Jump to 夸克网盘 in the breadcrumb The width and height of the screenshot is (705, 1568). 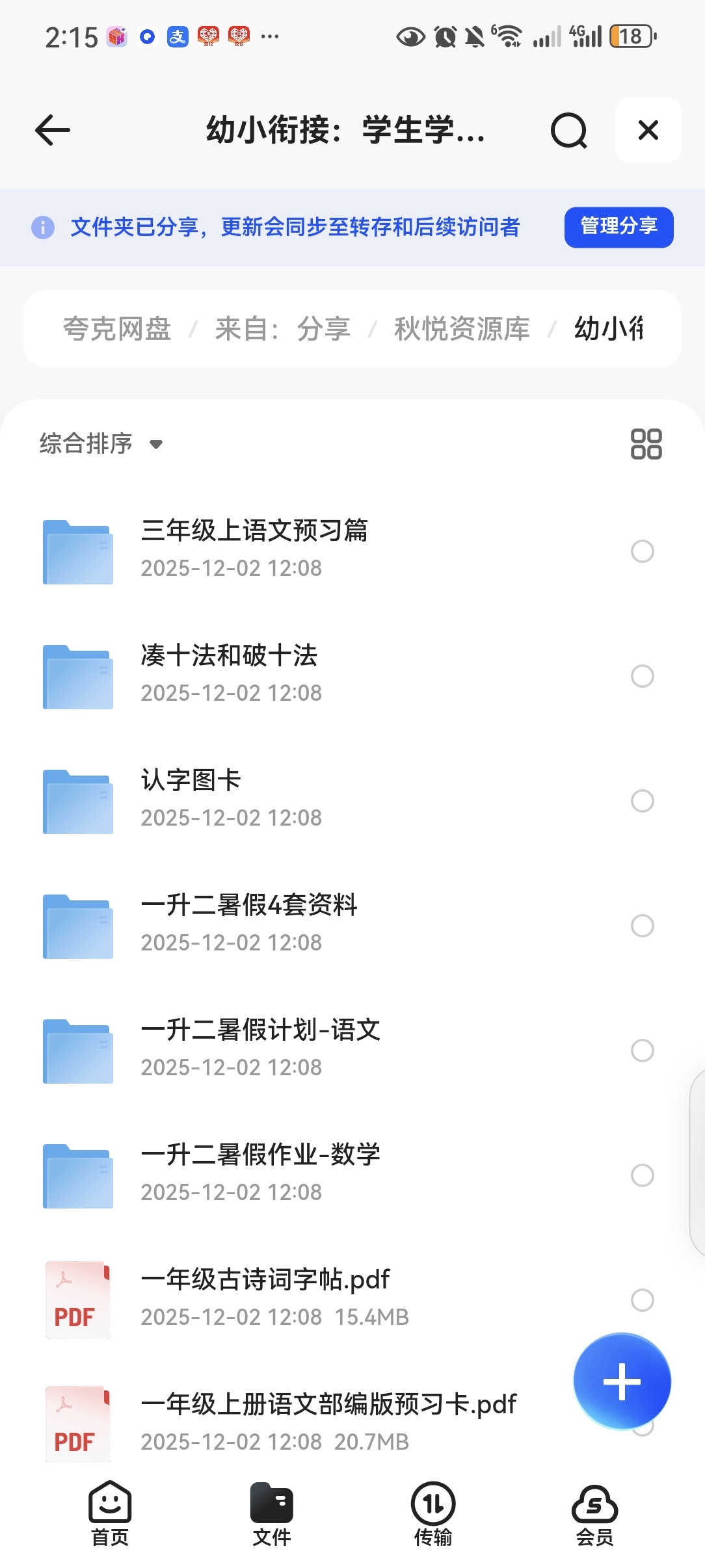tap(117, 329)
